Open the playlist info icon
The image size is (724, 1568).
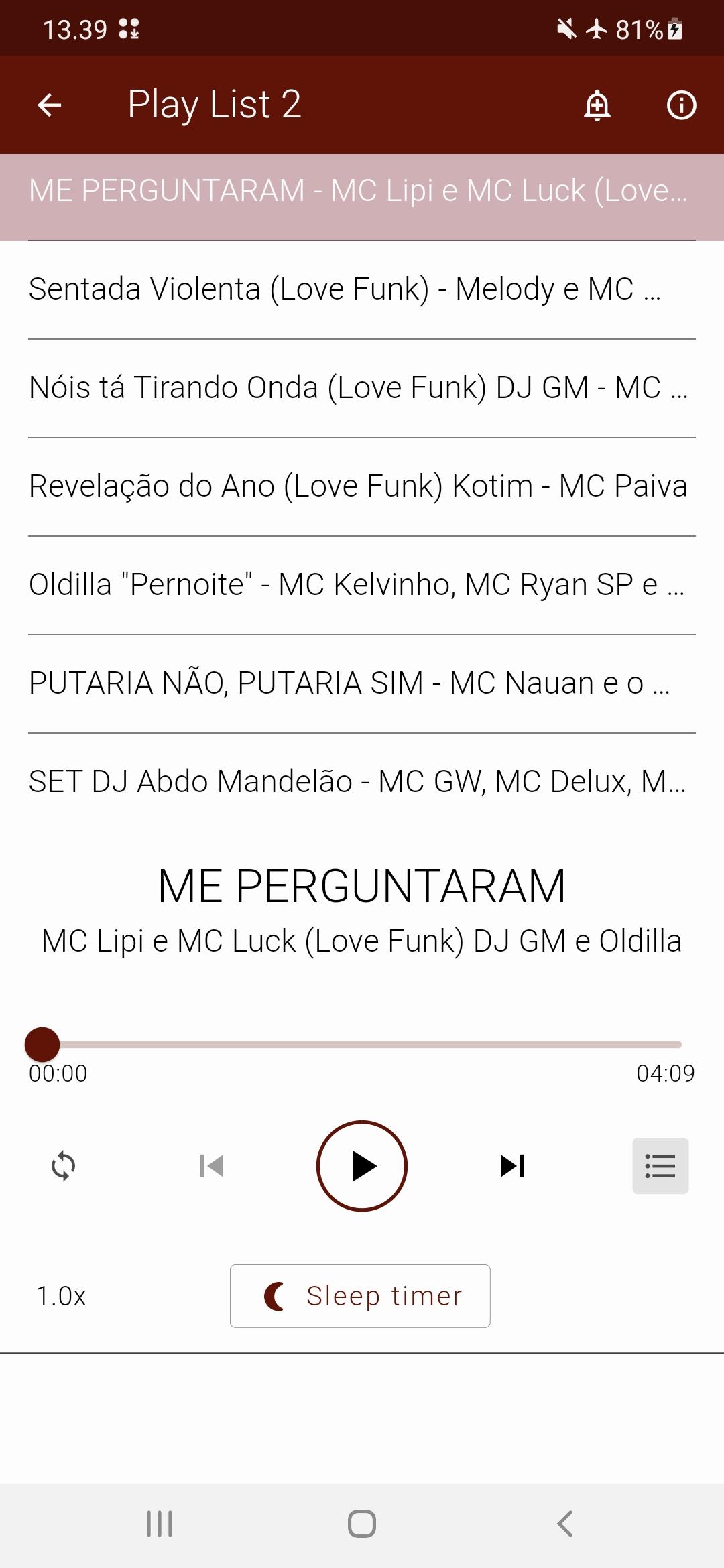681,105
